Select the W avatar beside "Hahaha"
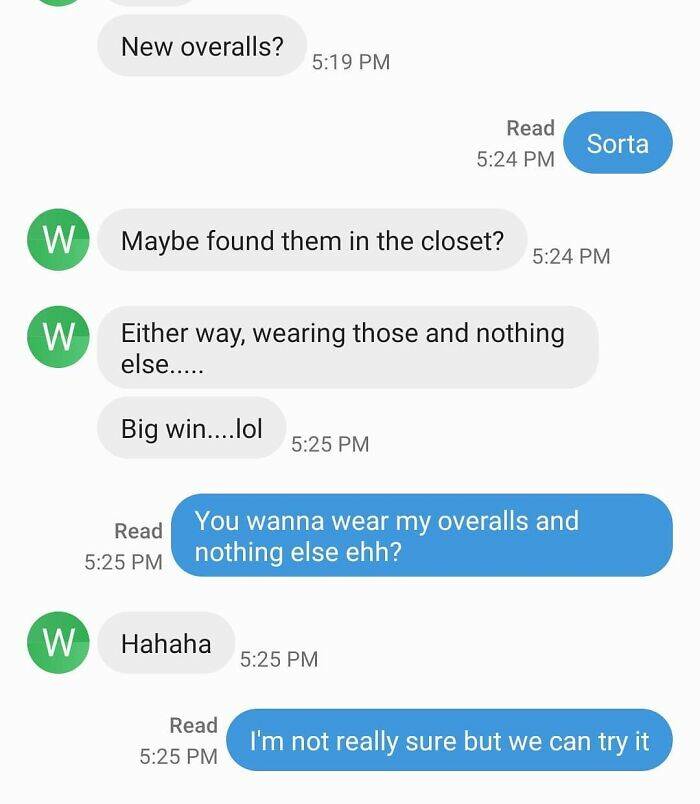Screen dimensions: 700x804 (x=58, y=643)
